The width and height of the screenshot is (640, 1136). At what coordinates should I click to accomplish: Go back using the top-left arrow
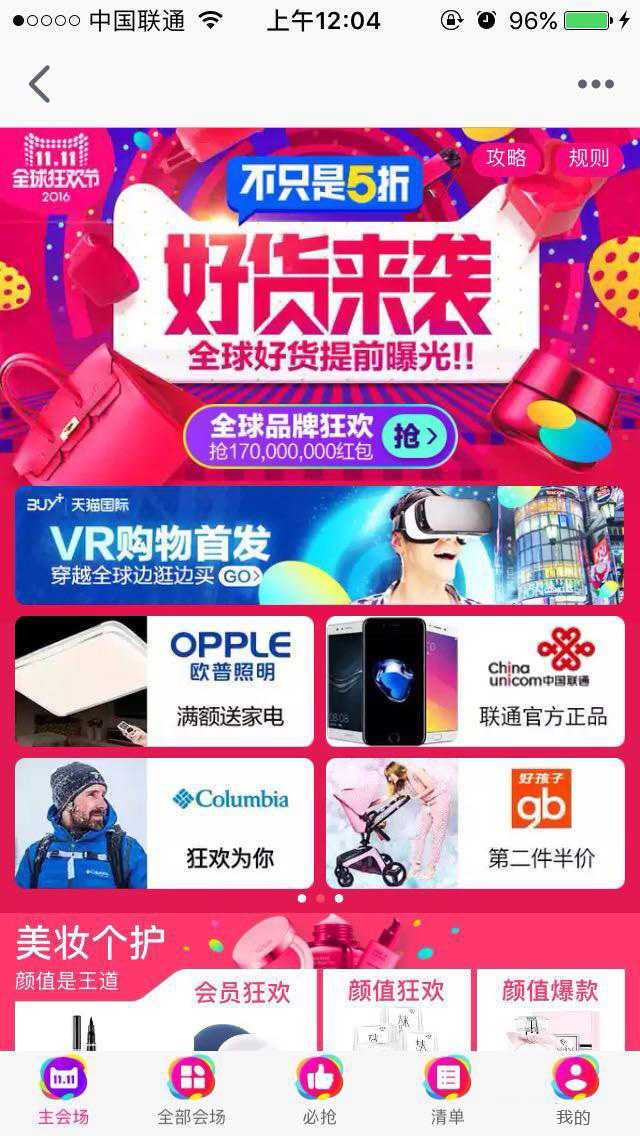40,85
